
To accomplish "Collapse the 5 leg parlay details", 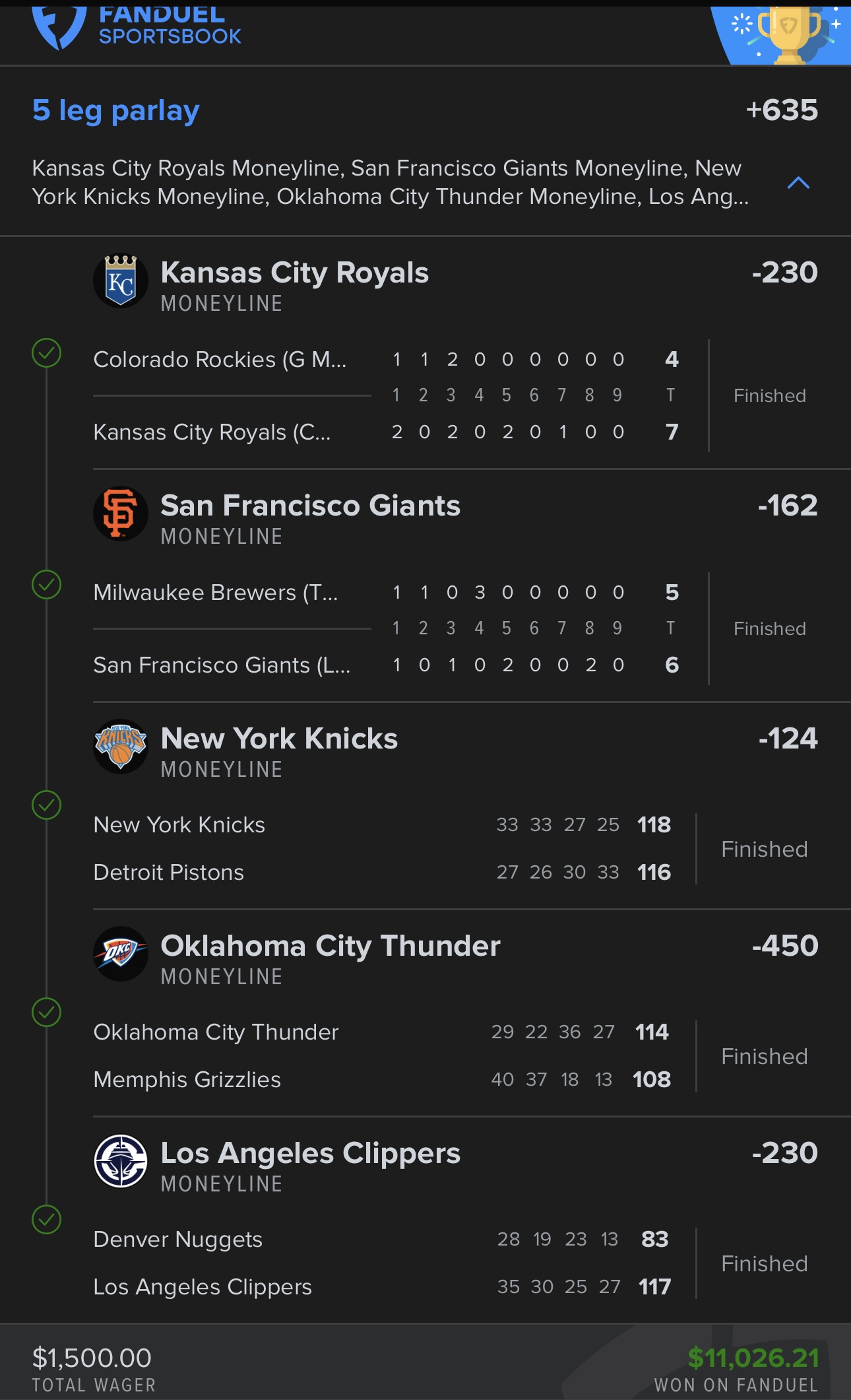I will point(798,183).
